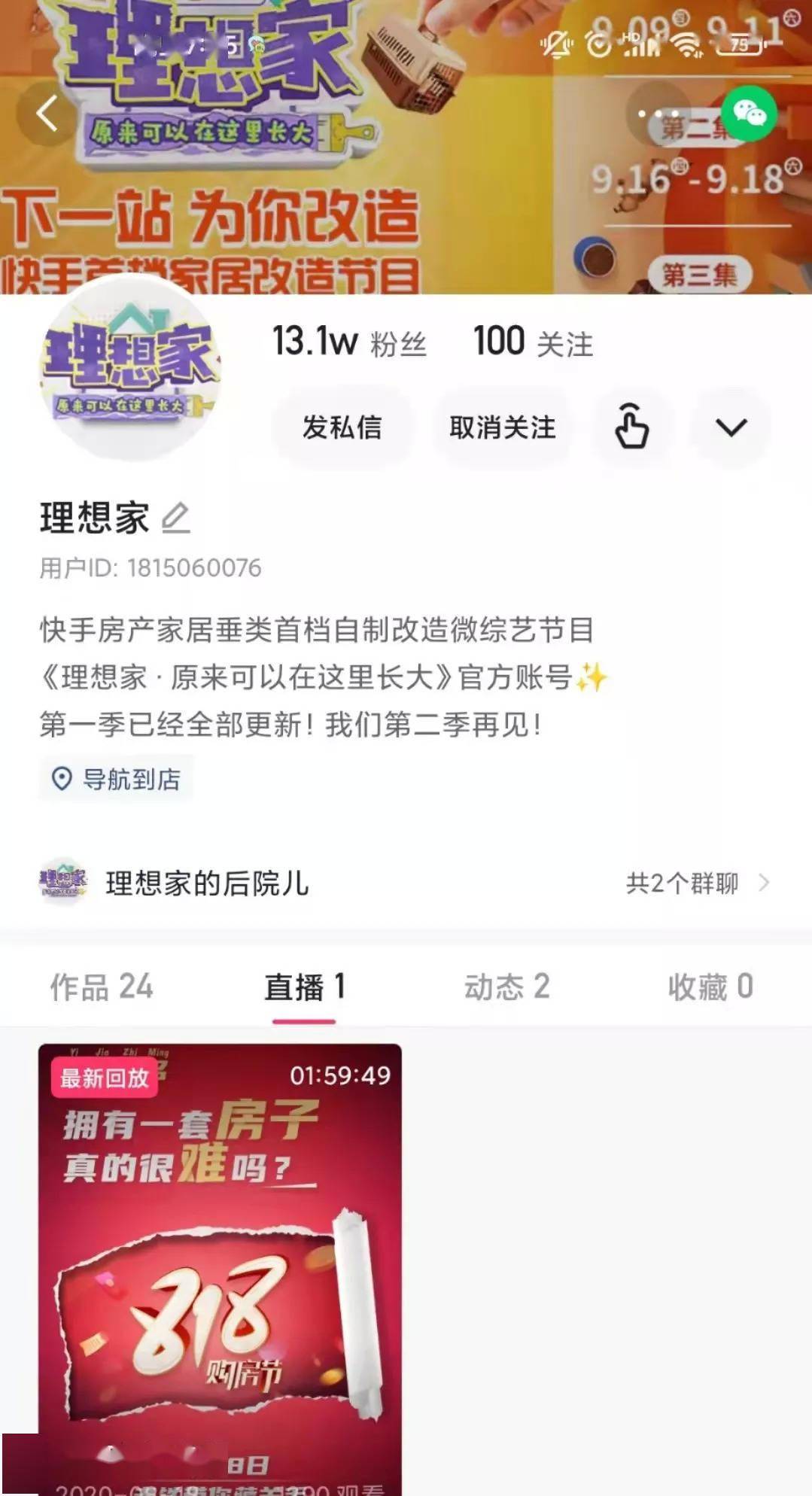Tap the pointing-hand icon button

point(632,427)
